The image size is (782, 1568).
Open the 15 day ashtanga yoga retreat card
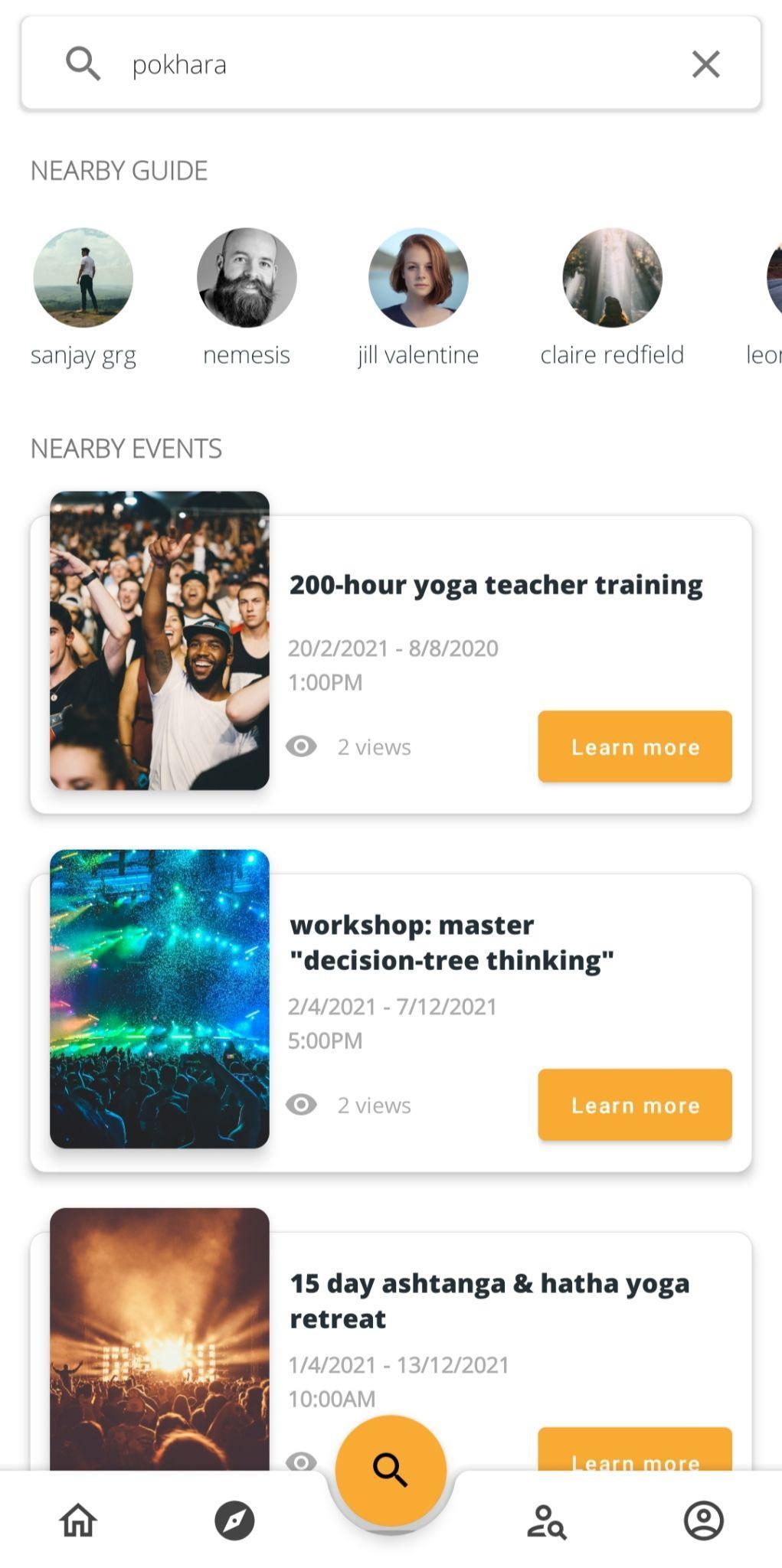click(489, 1300)
